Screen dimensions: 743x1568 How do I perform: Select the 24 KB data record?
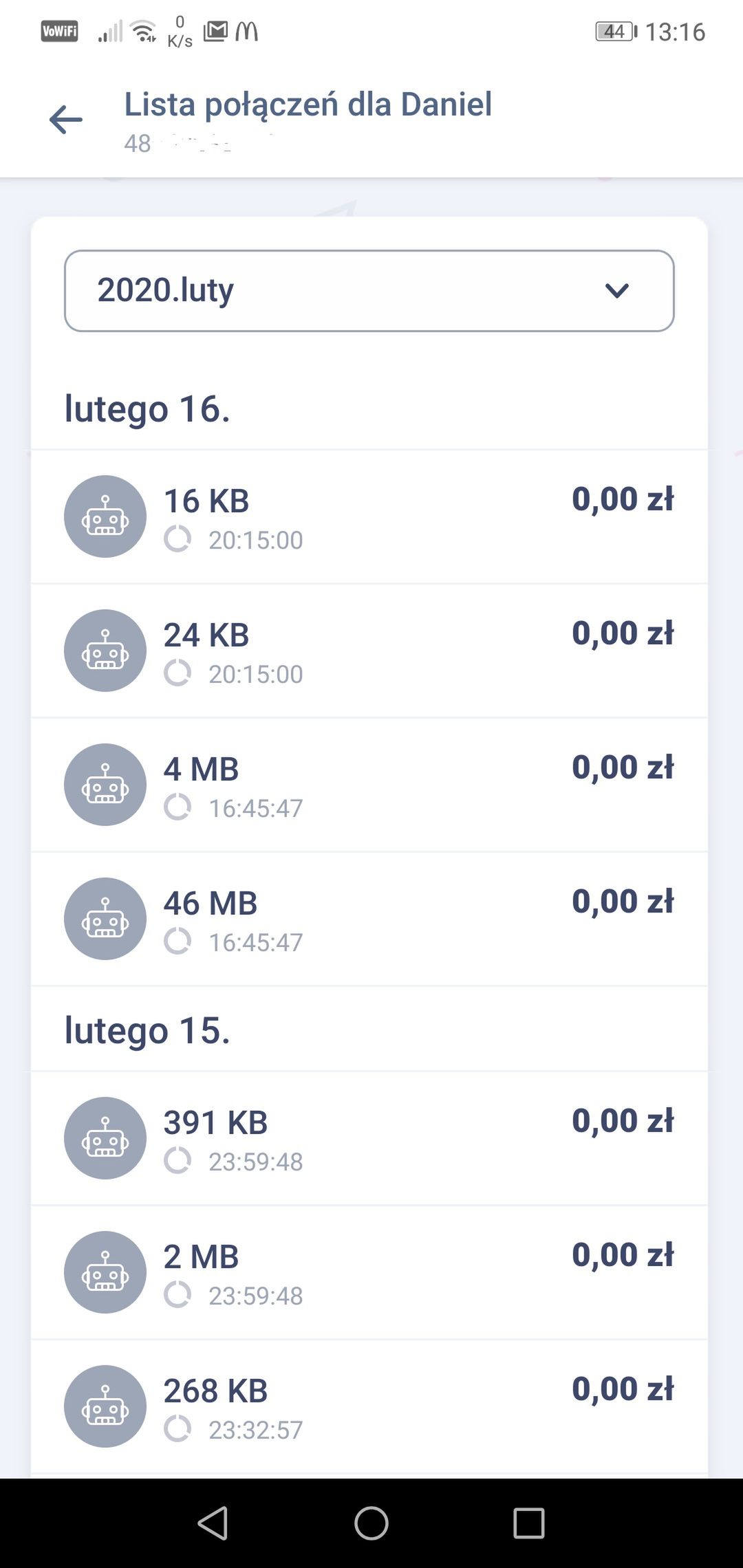pyautogui.click(x=369, y=651)
